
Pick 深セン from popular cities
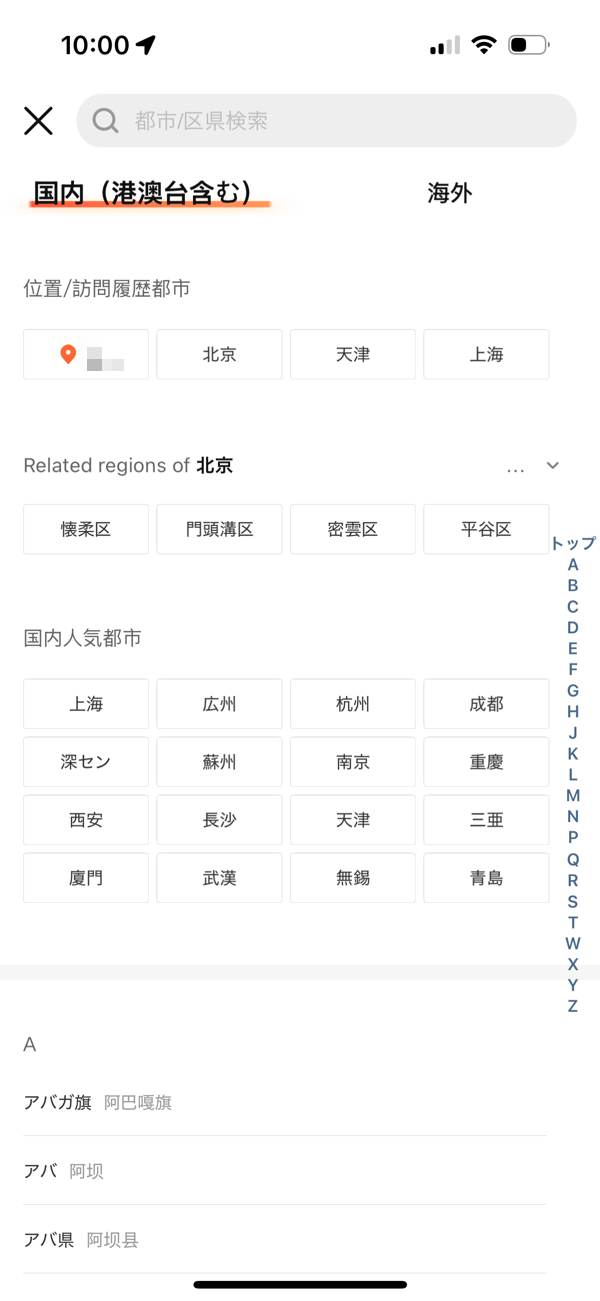point(86,762)
